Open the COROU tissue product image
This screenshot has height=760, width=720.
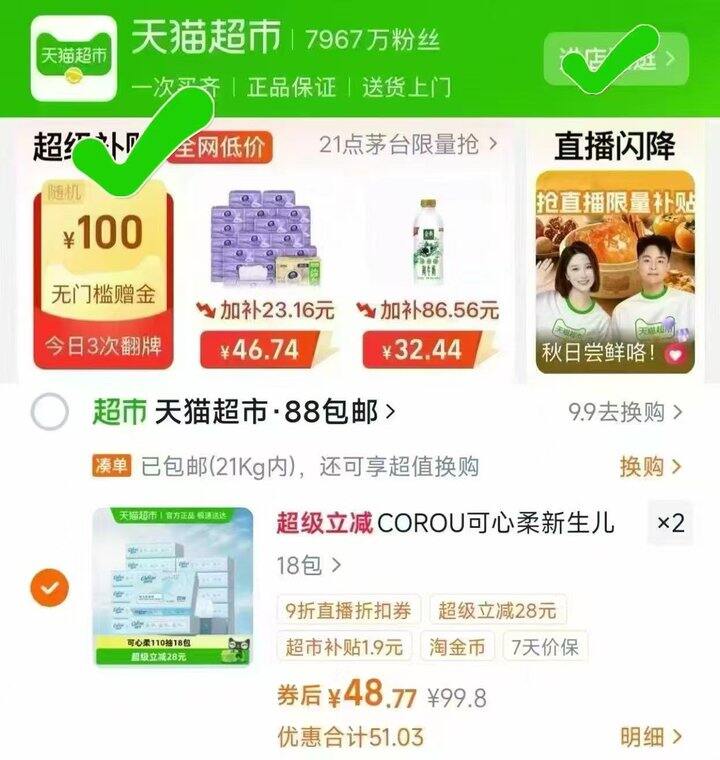coord(173,586)
